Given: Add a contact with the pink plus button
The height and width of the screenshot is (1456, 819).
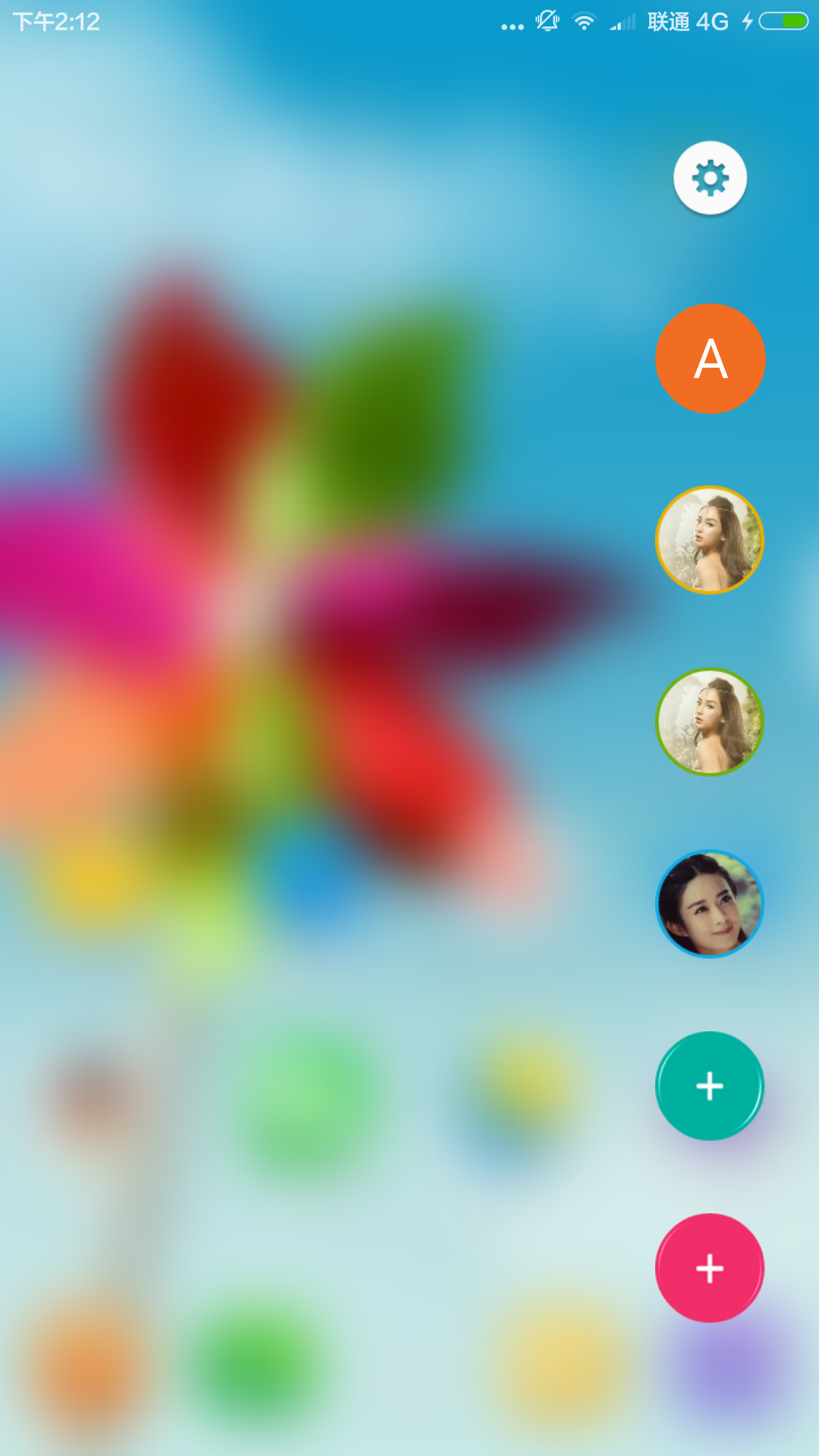Looking at the screenshot, I should click(x=710, y=1268).
